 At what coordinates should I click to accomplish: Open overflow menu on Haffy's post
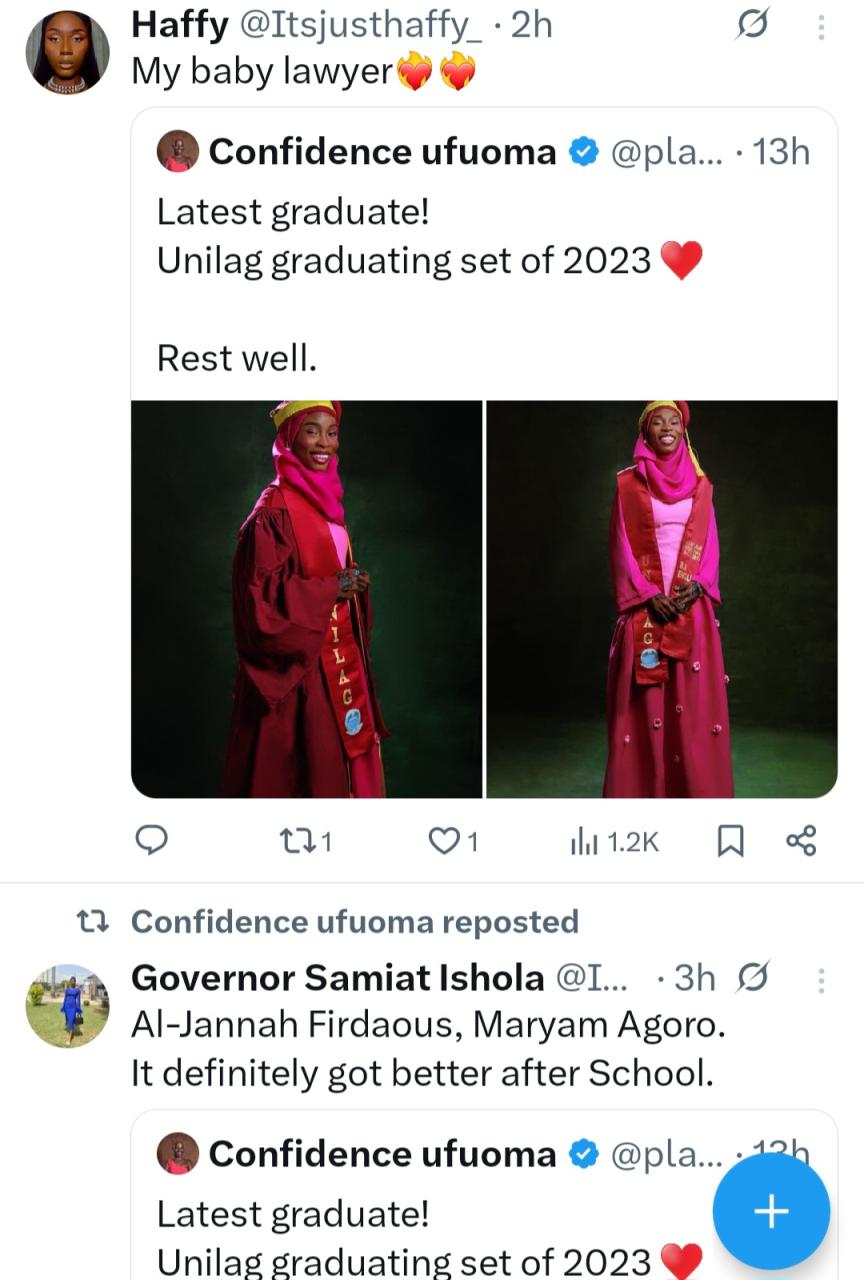[821, 27]
